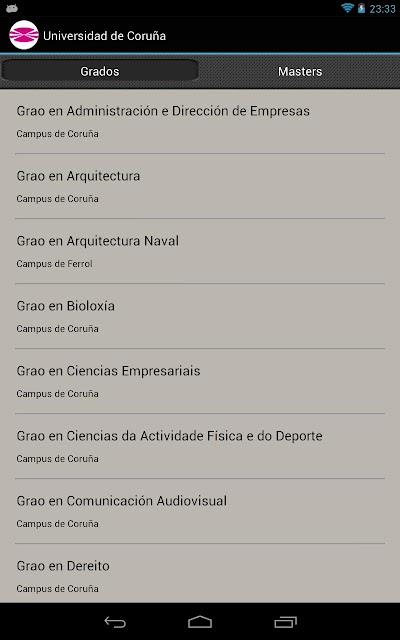View Grao en Bioloxía details
The width and height of the screenshot is (400, 640).
(200, 316)
